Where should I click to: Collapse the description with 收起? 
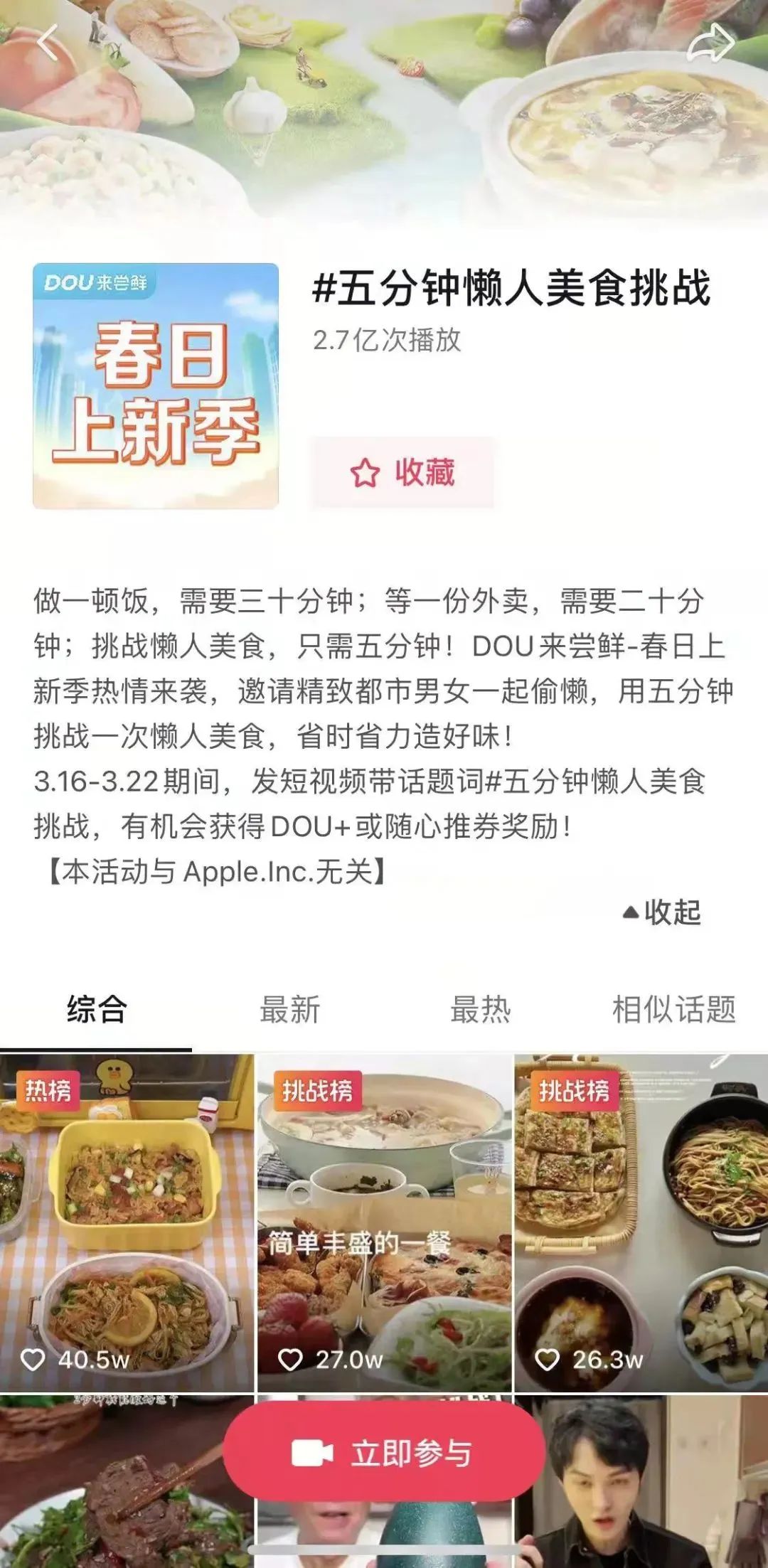662,912
